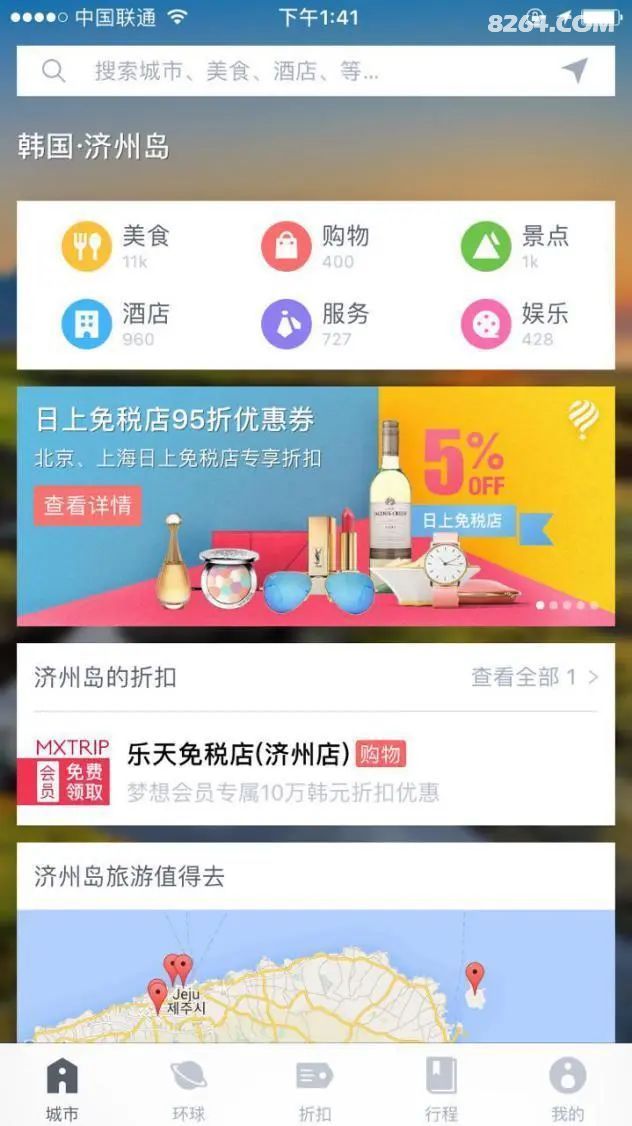
Task: Switch to the 折扣 tab
Action: pyautogui.click(x=315, y=1088)
